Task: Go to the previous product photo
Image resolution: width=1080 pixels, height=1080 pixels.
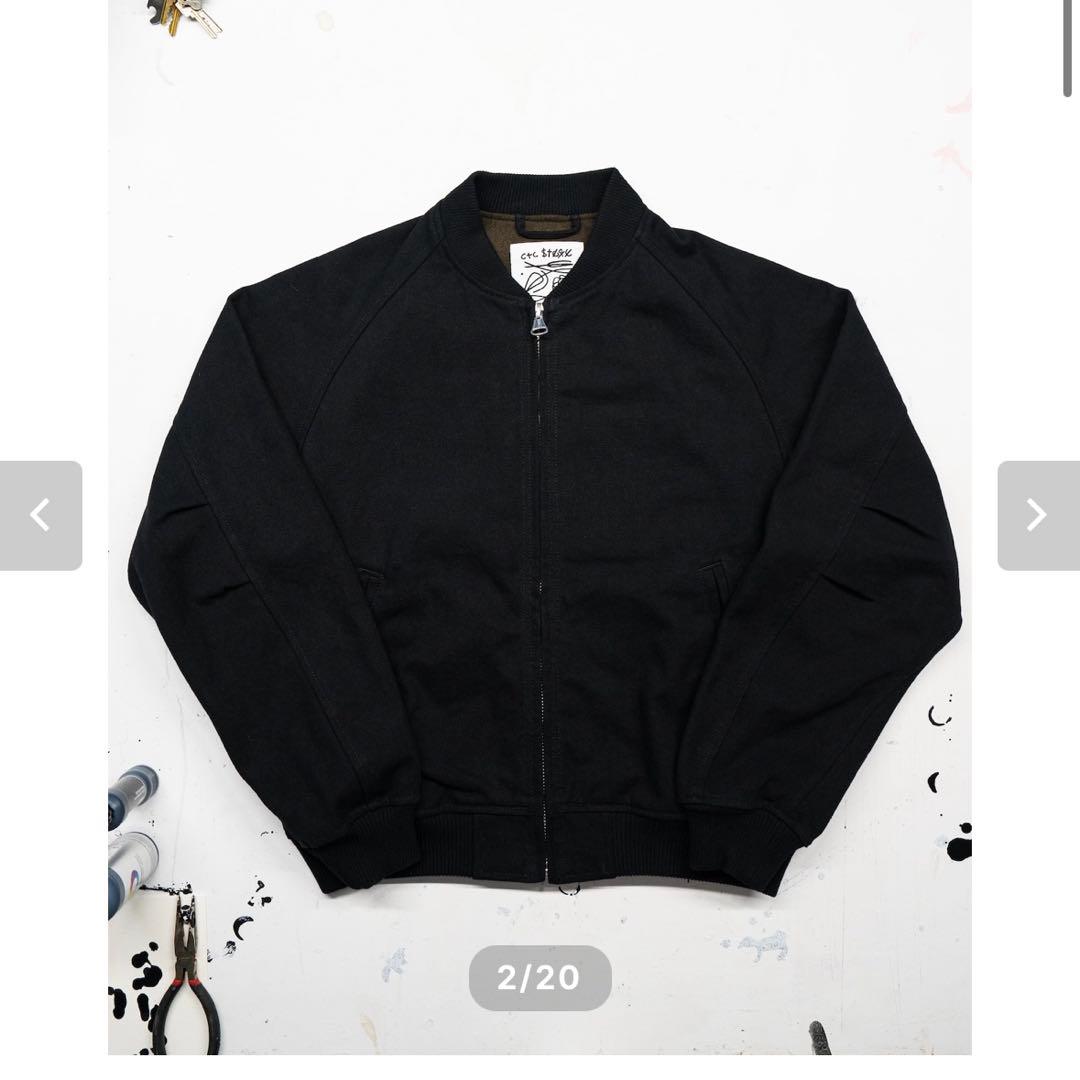Action: (40, 515)
